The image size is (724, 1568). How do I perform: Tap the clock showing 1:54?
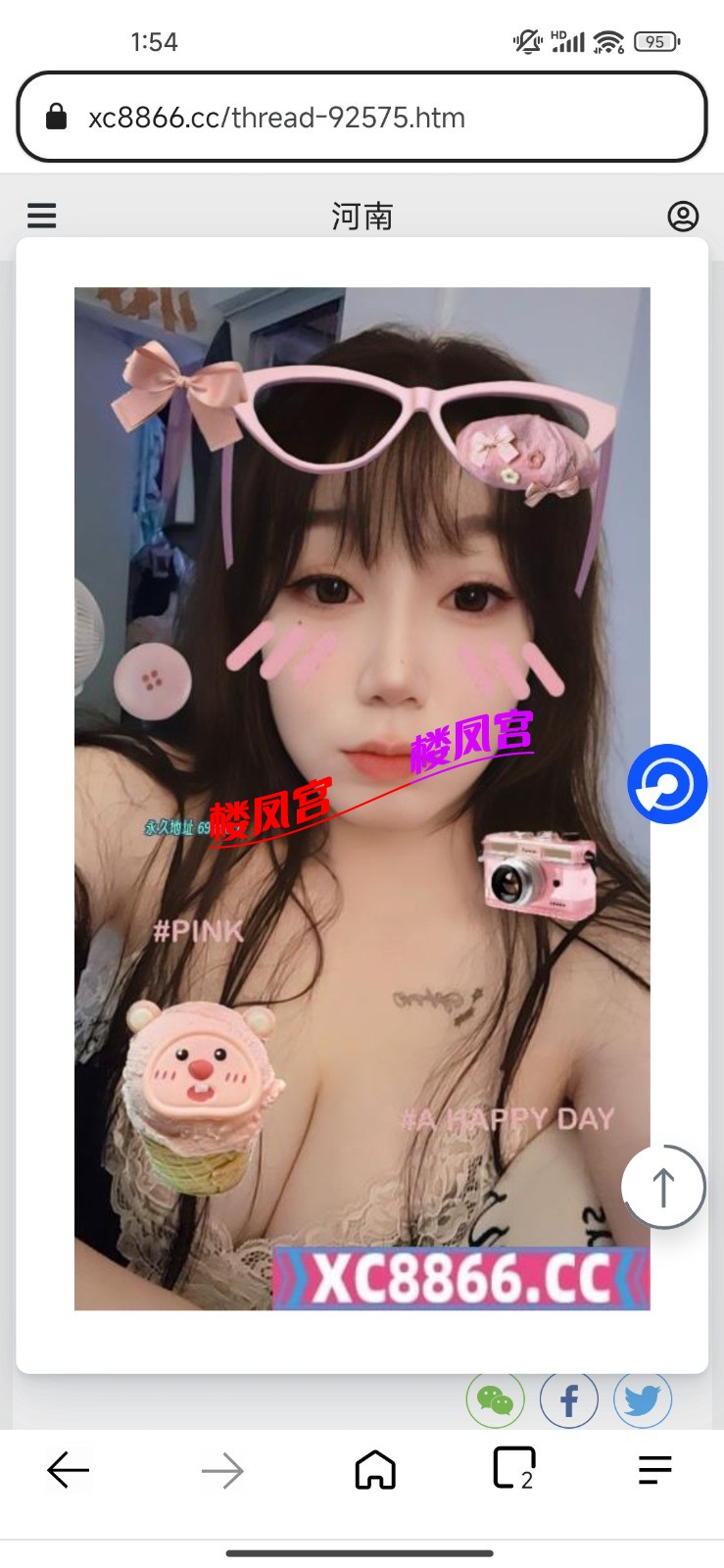click(154, 41)
